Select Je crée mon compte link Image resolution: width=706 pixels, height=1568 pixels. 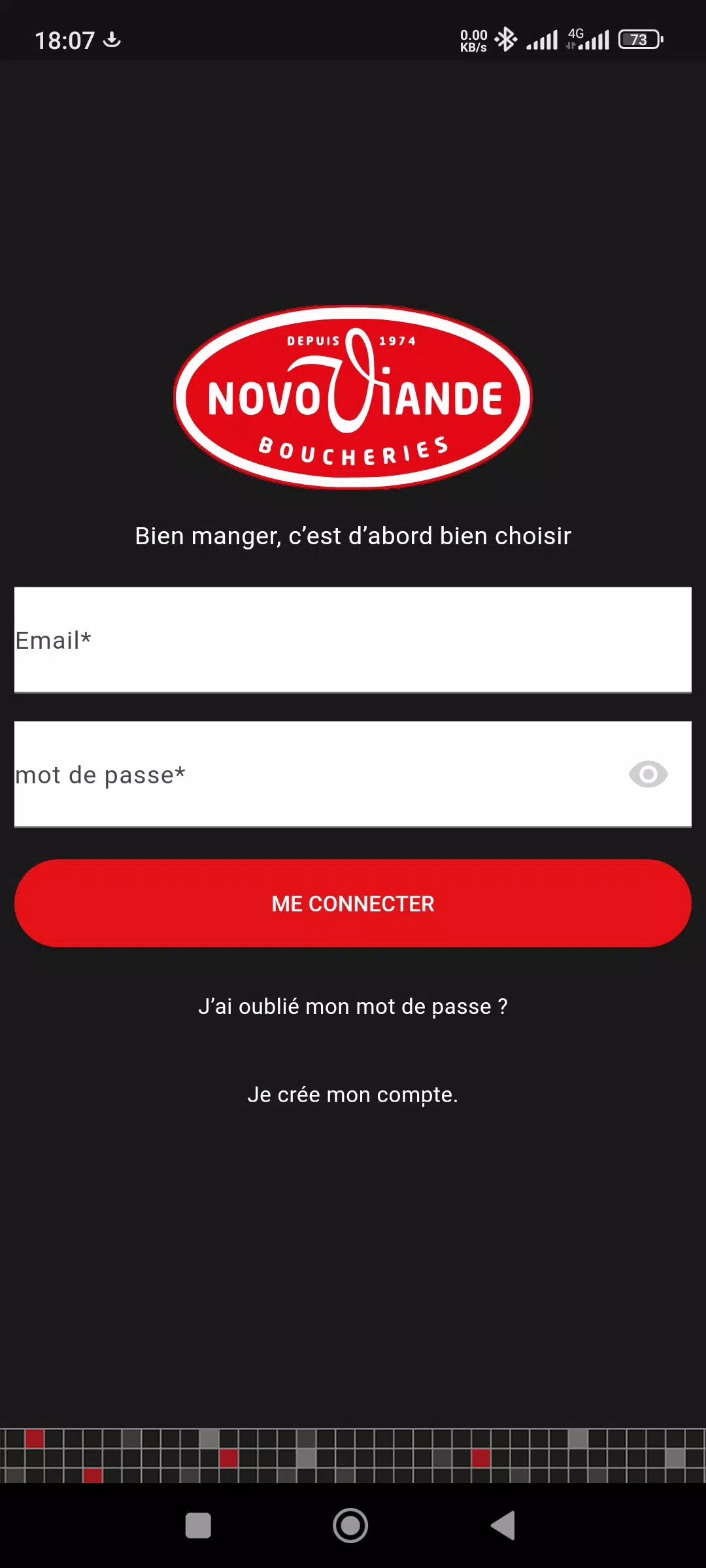click(x=353, y=1094)
